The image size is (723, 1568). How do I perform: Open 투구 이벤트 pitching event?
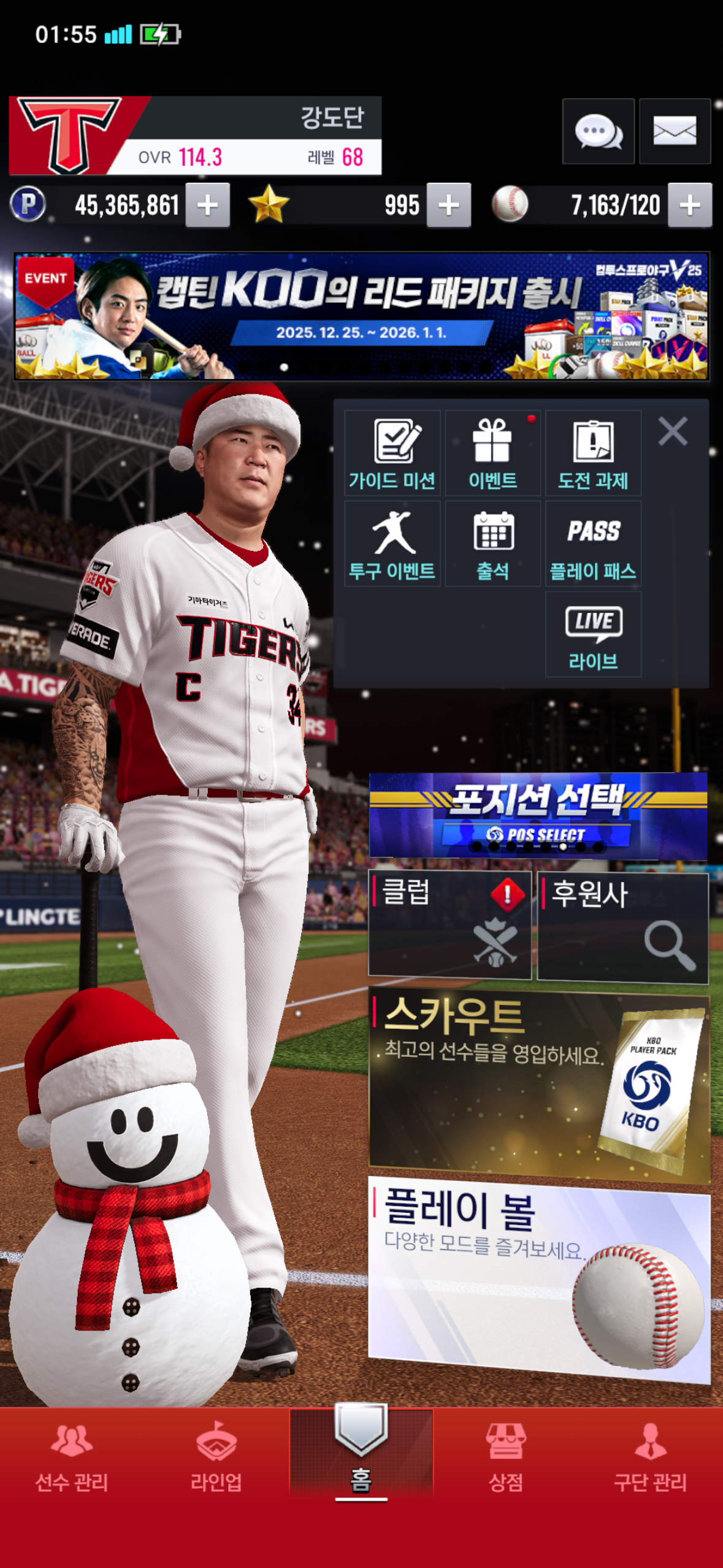coord(392,544)
